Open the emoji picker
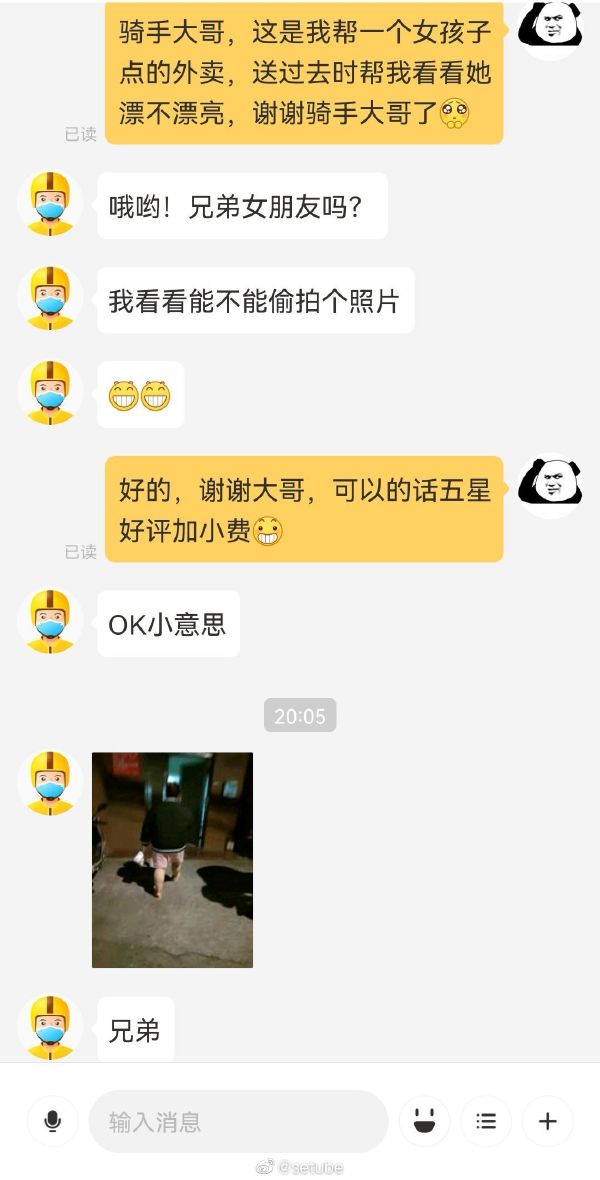 tap(424, 1121)
